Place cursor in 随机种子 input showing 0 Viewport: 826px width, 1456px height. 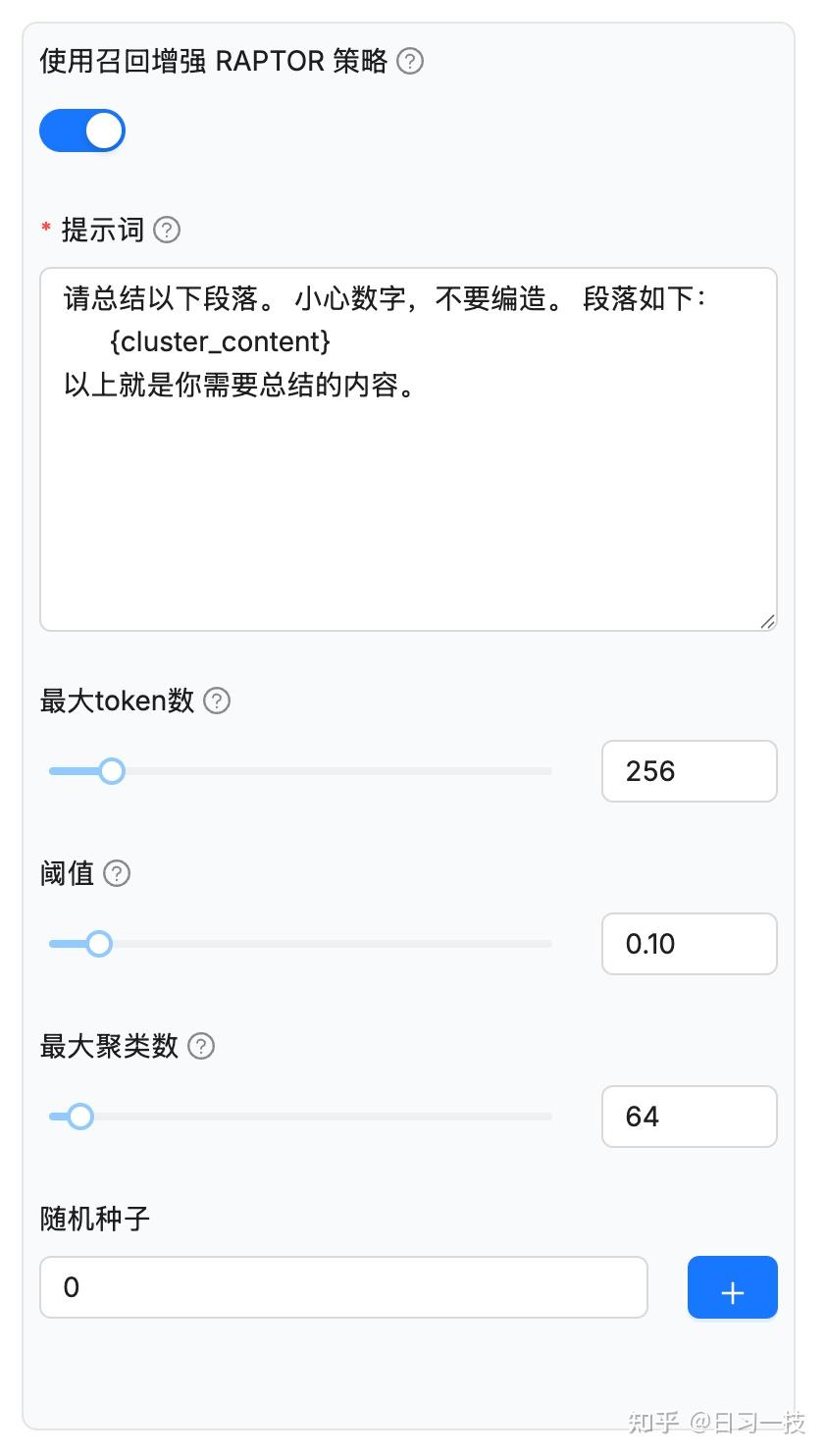(343, 1287)
